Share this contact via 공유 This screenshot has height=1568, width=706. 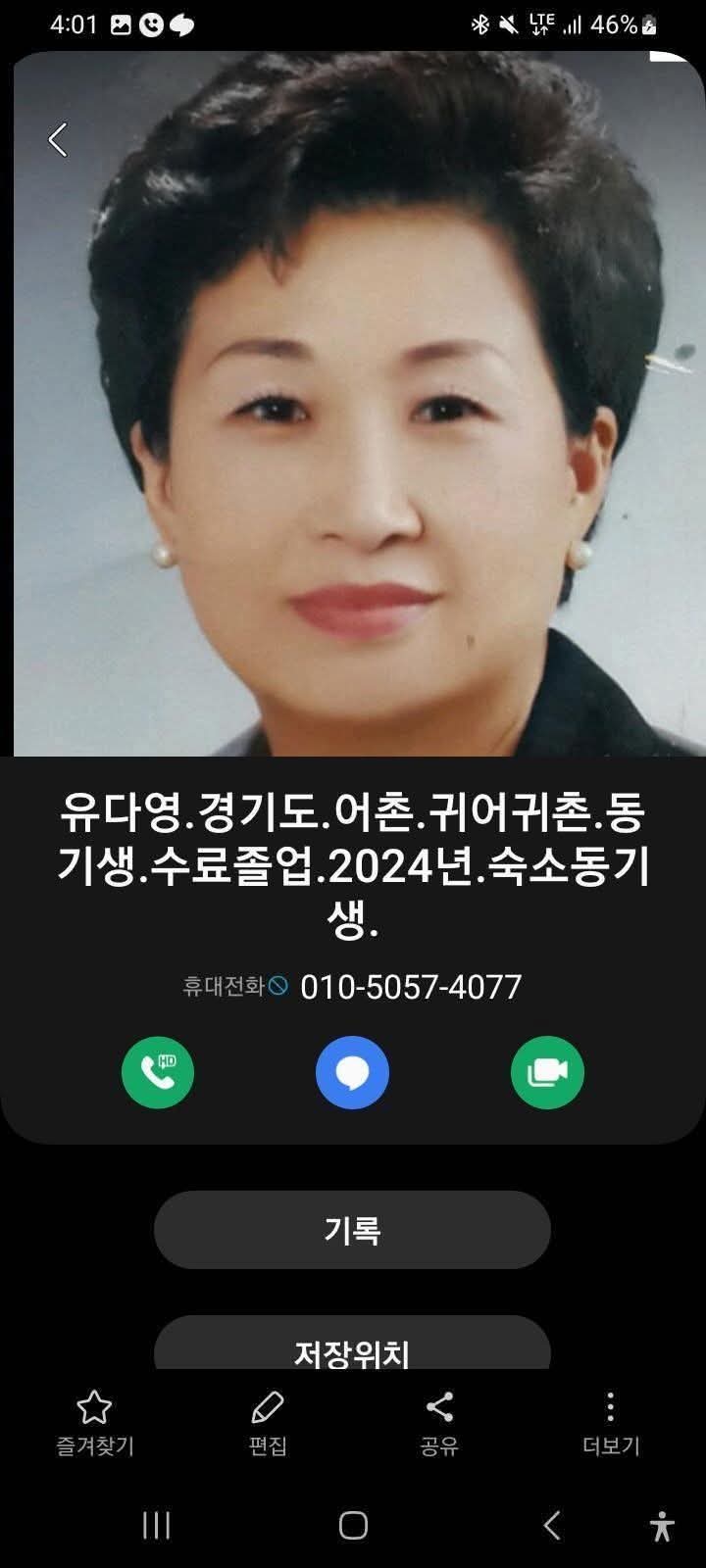(439, 1423)
